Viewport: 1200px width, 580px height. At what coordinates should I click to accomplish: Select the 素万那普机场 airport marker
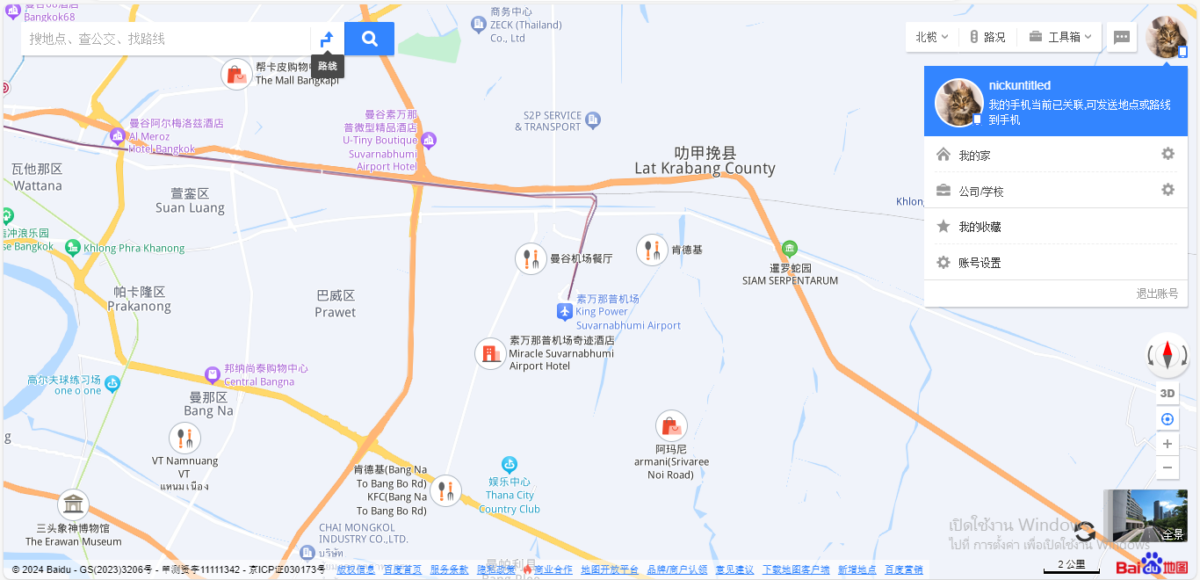tap(564, 312)
